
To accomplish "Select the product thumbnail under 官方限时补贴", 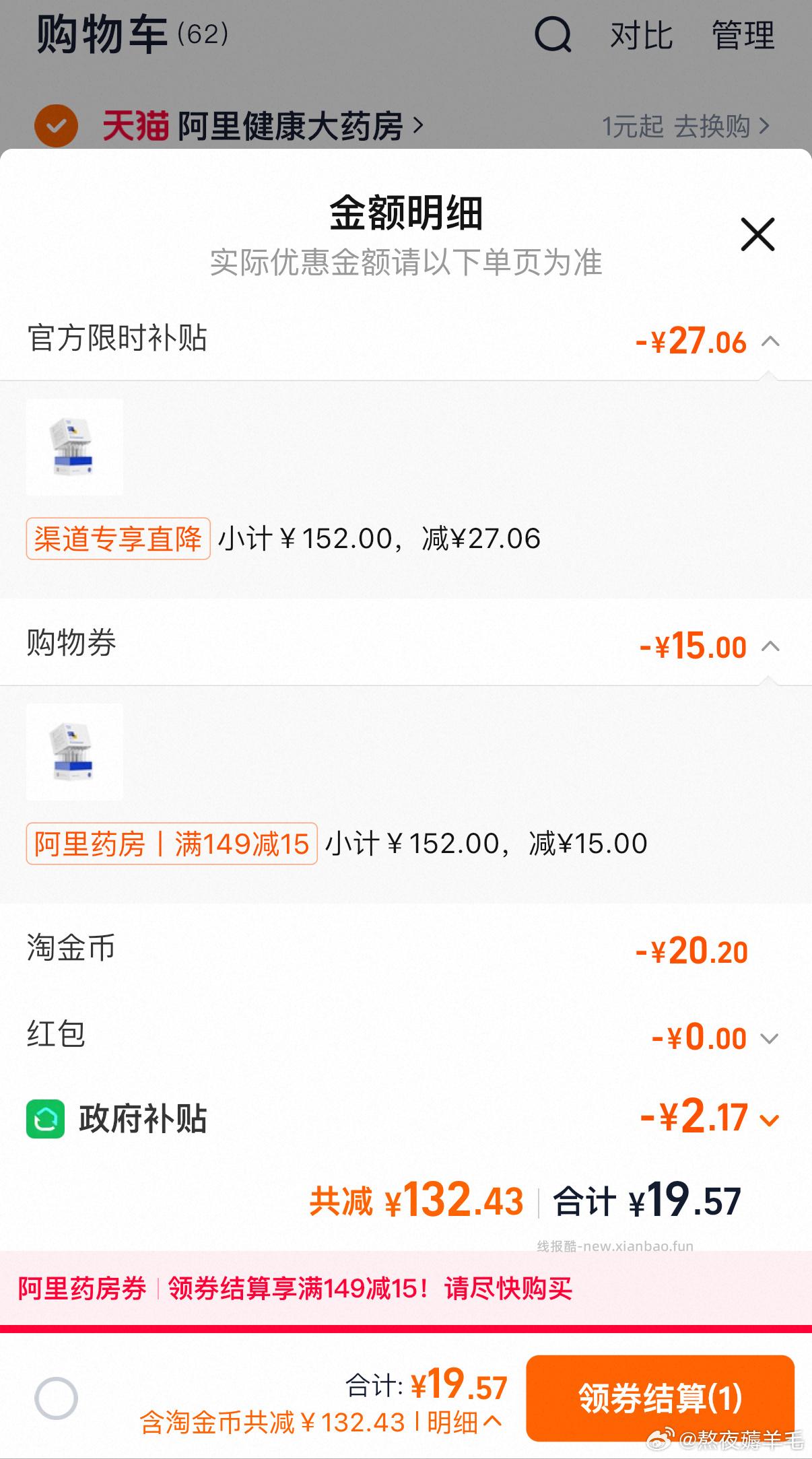I will [74, 446].
